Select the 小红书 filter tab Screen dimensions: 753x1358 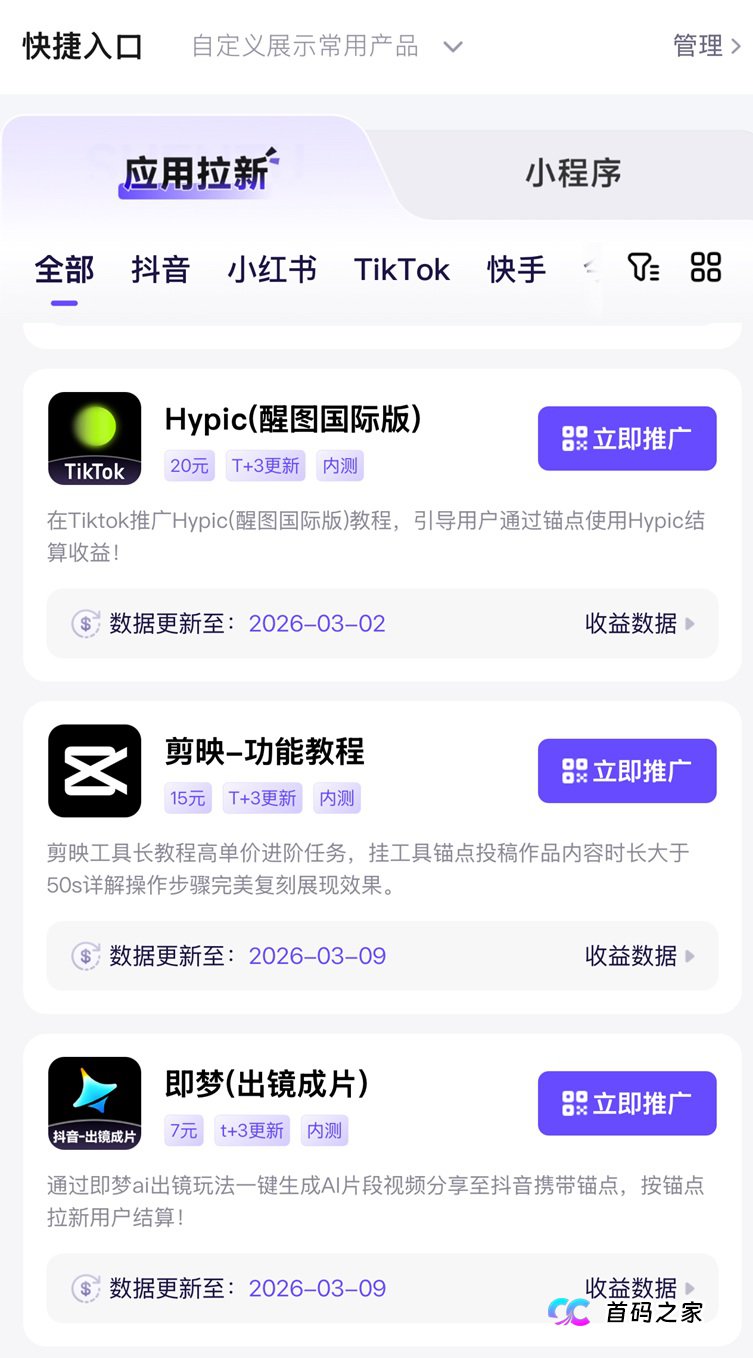270,268
